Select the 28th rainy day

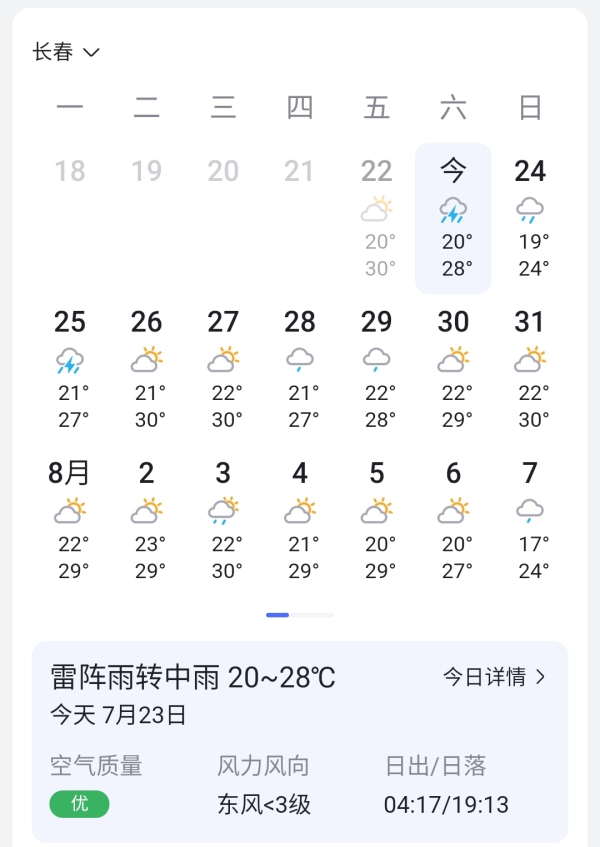tap(300, 368)
